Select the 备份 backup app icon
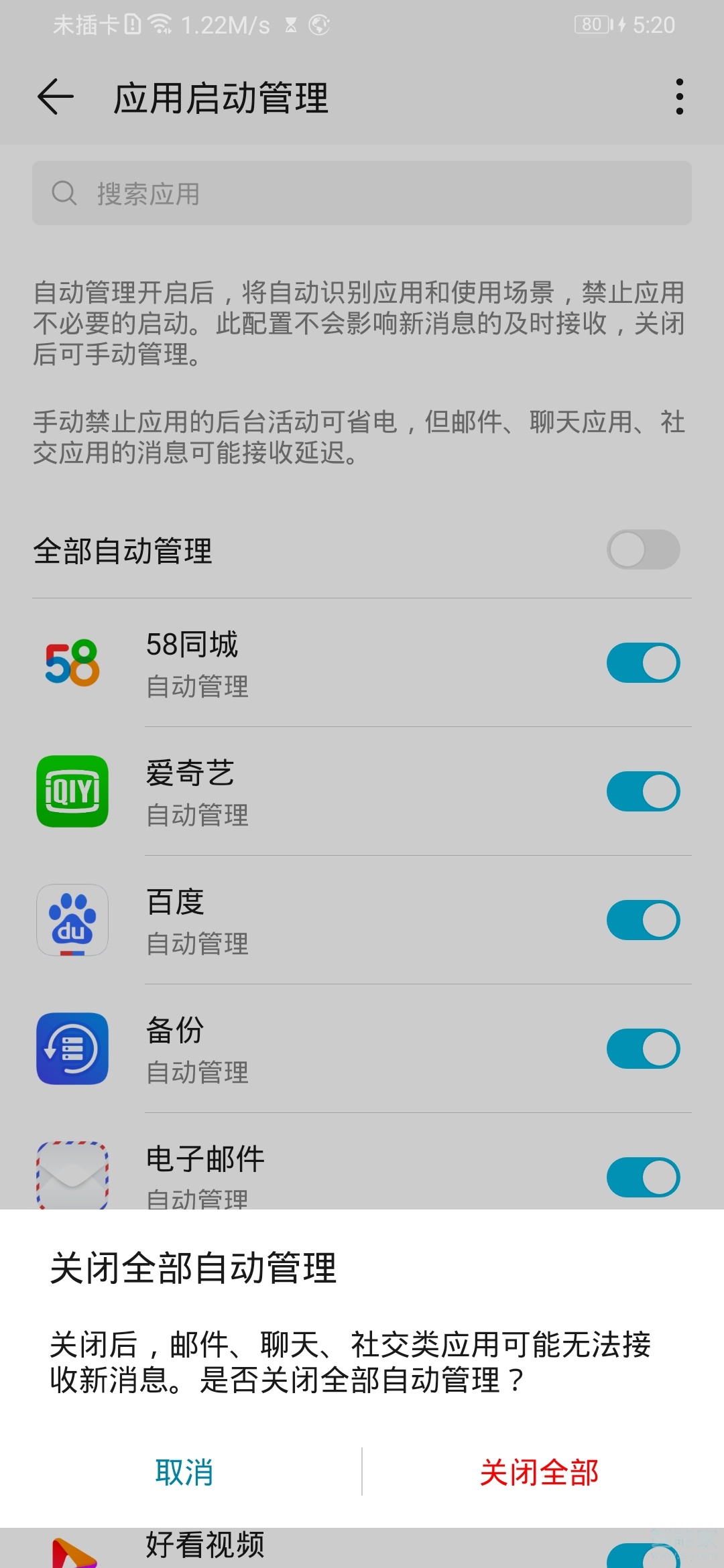The width and height of the screenshot is (724, 1568). [x=73, y=1049]
